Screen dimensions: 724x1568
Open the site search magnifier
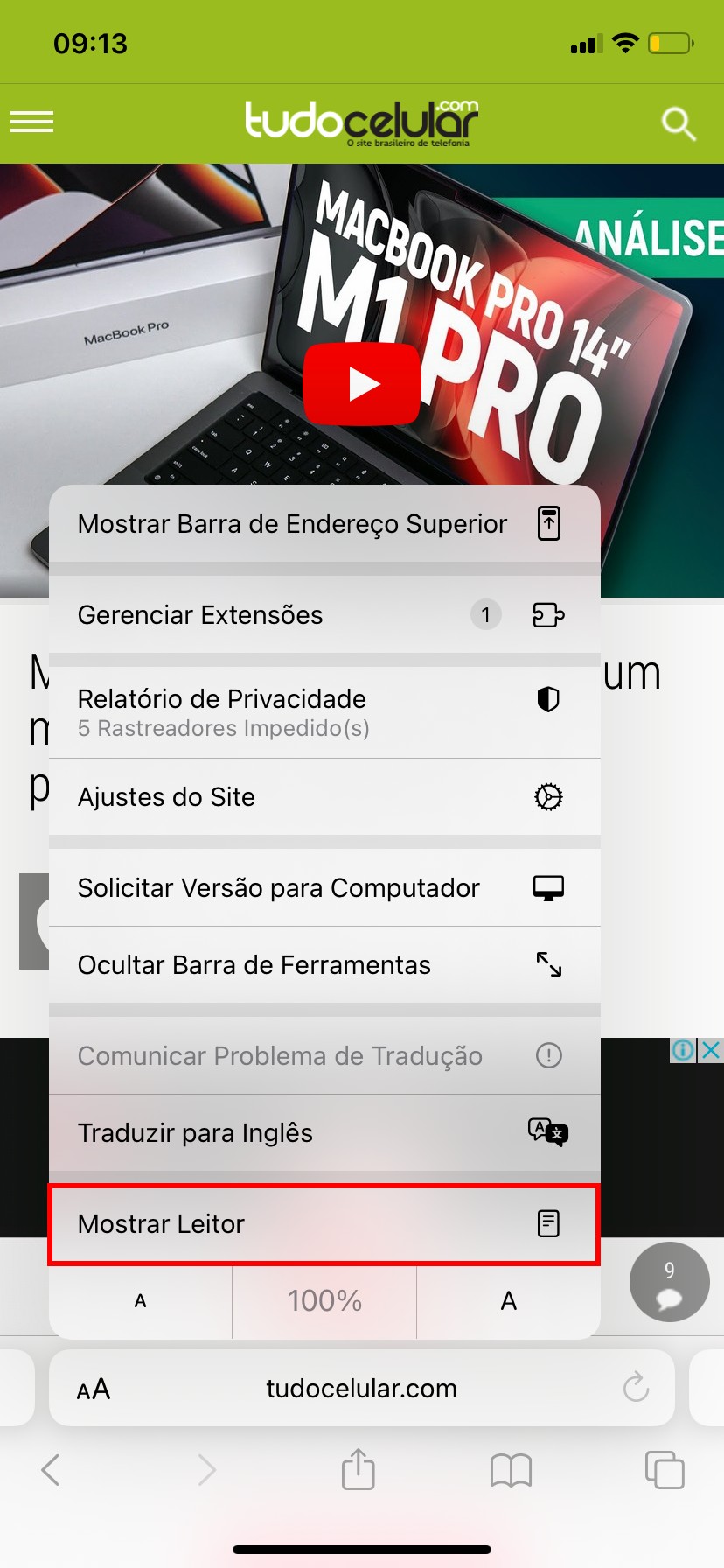[678, 123]
